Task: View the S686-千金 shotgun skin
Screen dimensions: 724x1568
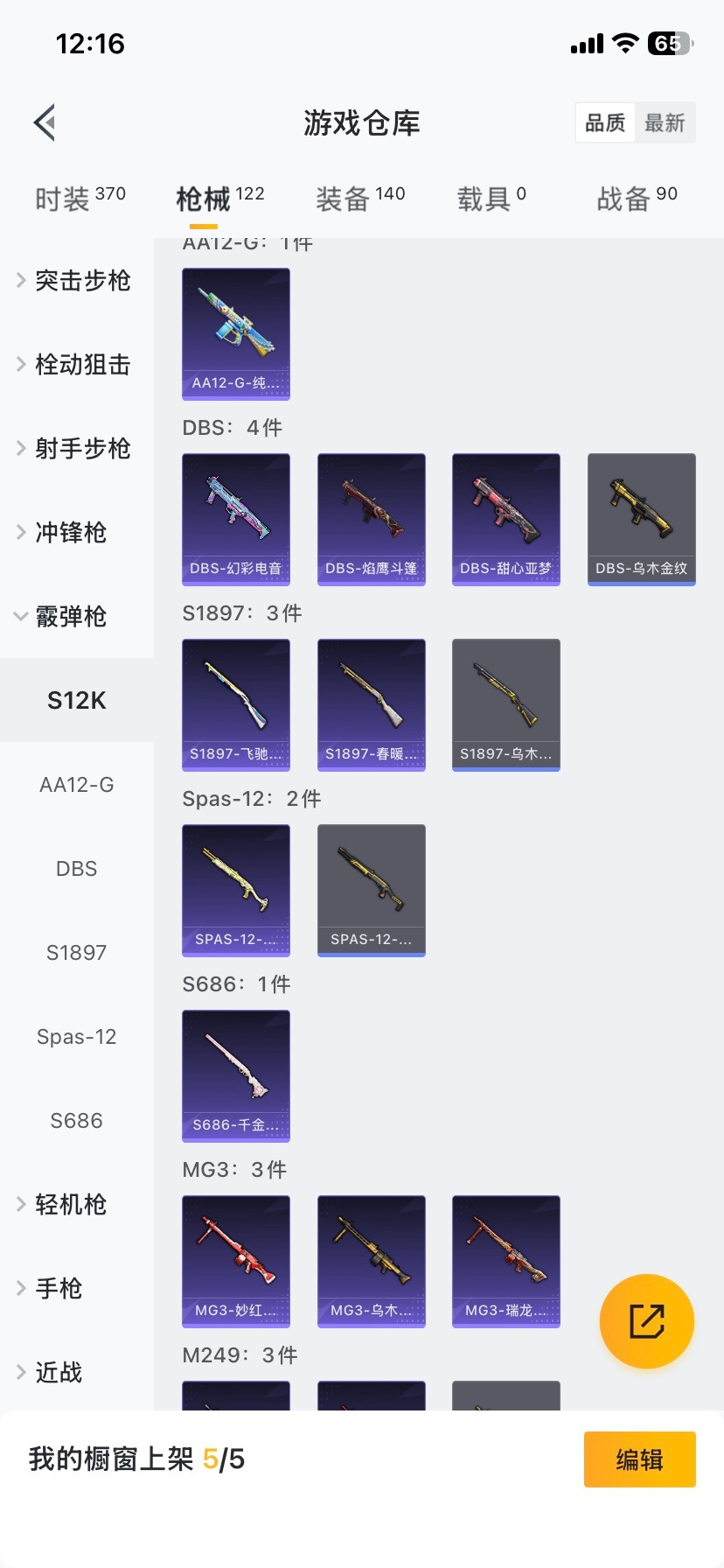Action: [x=236, y=1074]
